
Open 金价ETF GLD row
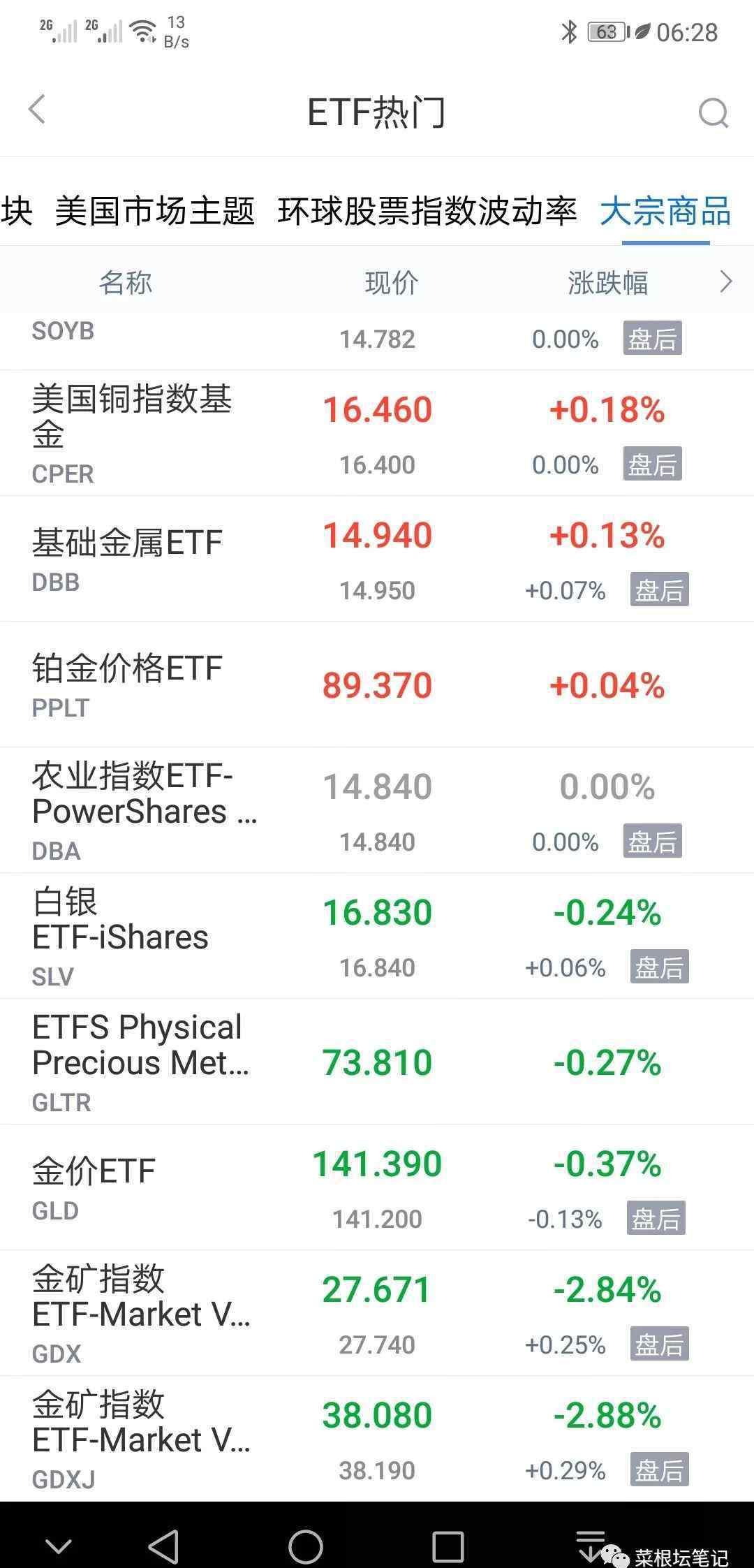377,1187
